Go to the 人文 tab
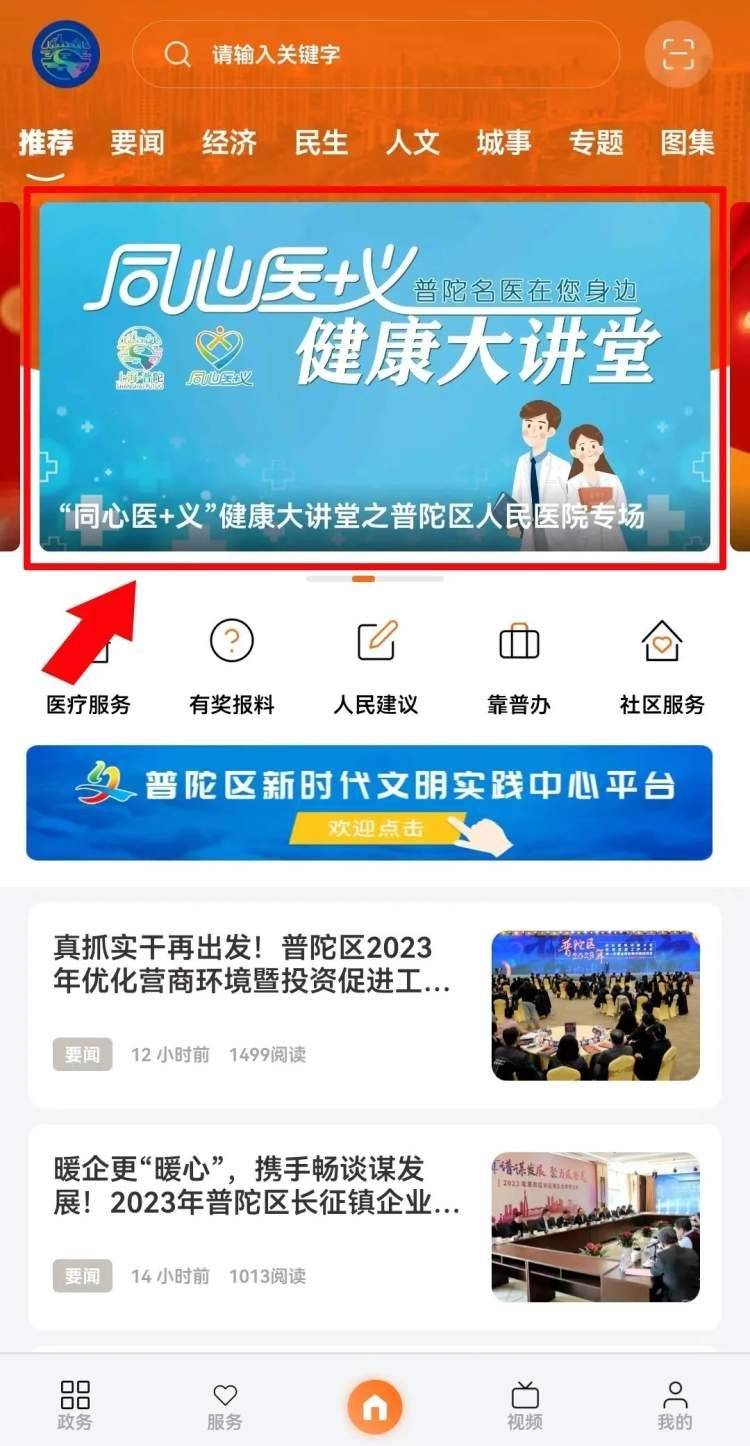Image resolution: width=750 pixels, height=1446 pixels. coord(413,143)
